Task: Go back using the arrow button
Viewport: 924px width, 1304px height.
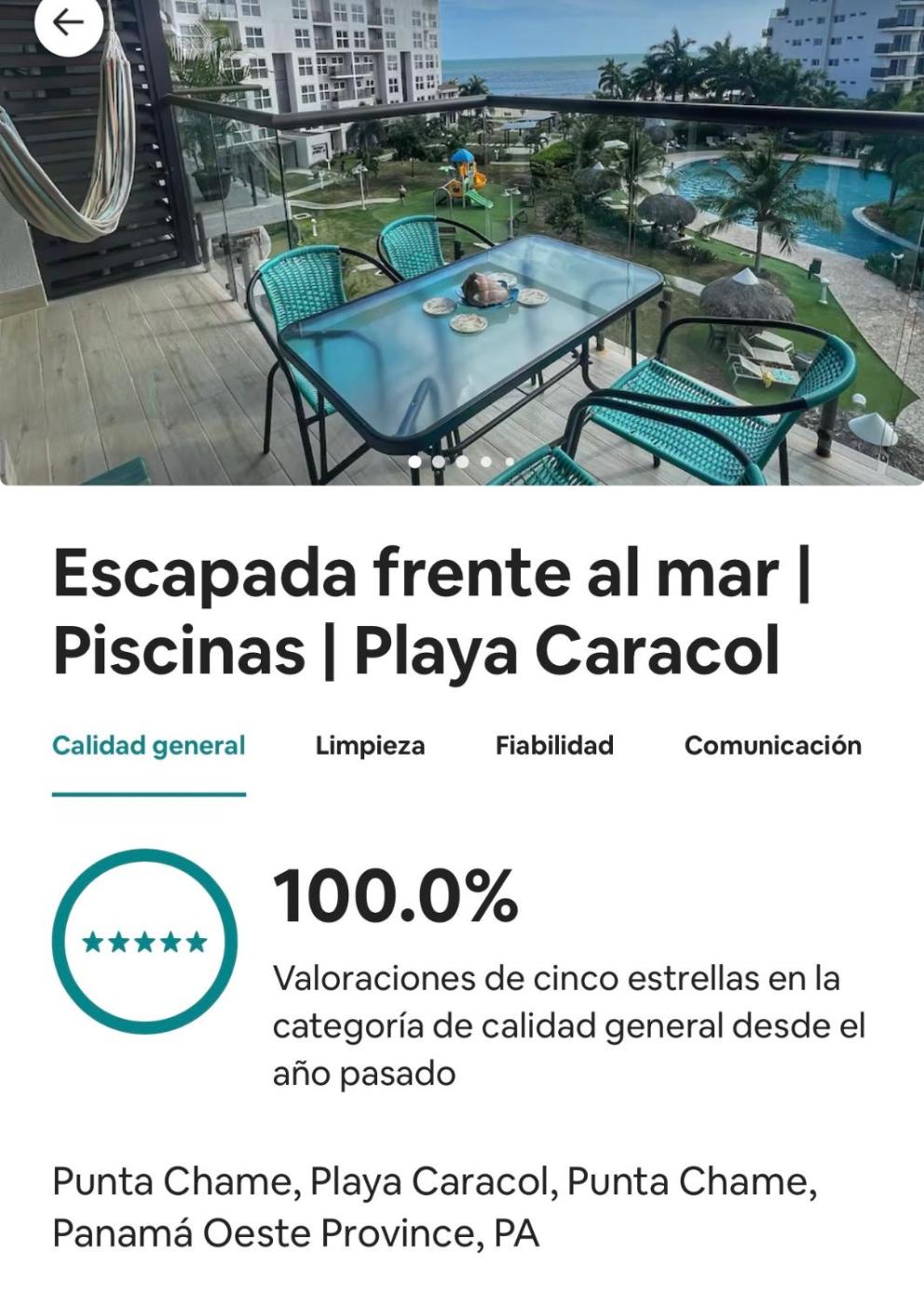Action: pyautogui.click(x=67, y=22)
